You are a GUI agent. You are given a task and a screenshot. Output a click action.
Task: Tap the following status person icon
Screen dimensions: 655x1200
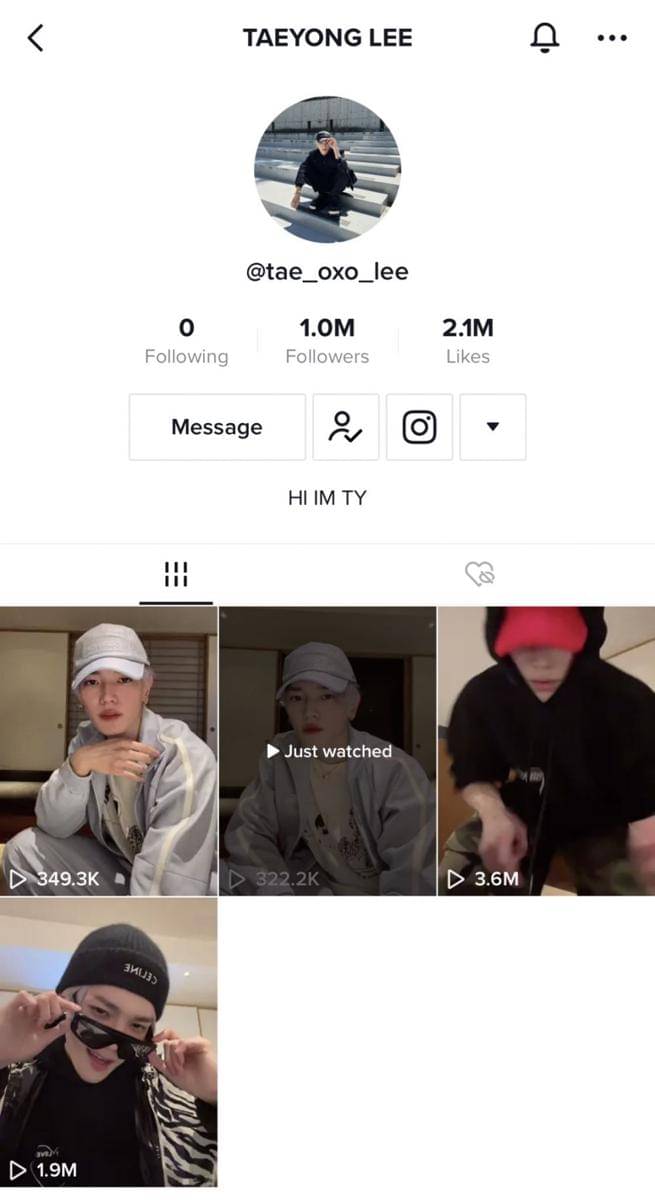346,427
